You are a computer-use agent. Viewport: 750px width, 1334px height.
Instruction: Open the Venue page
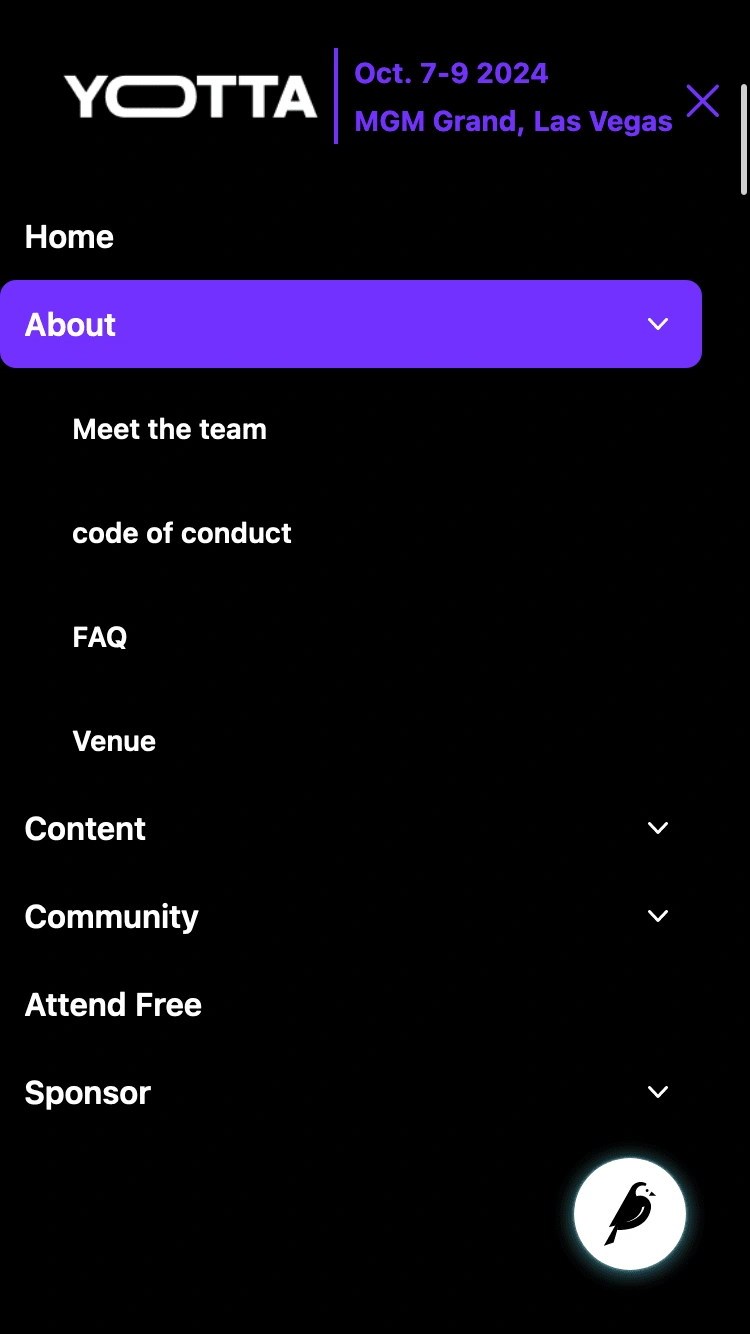tap(114, 741)
